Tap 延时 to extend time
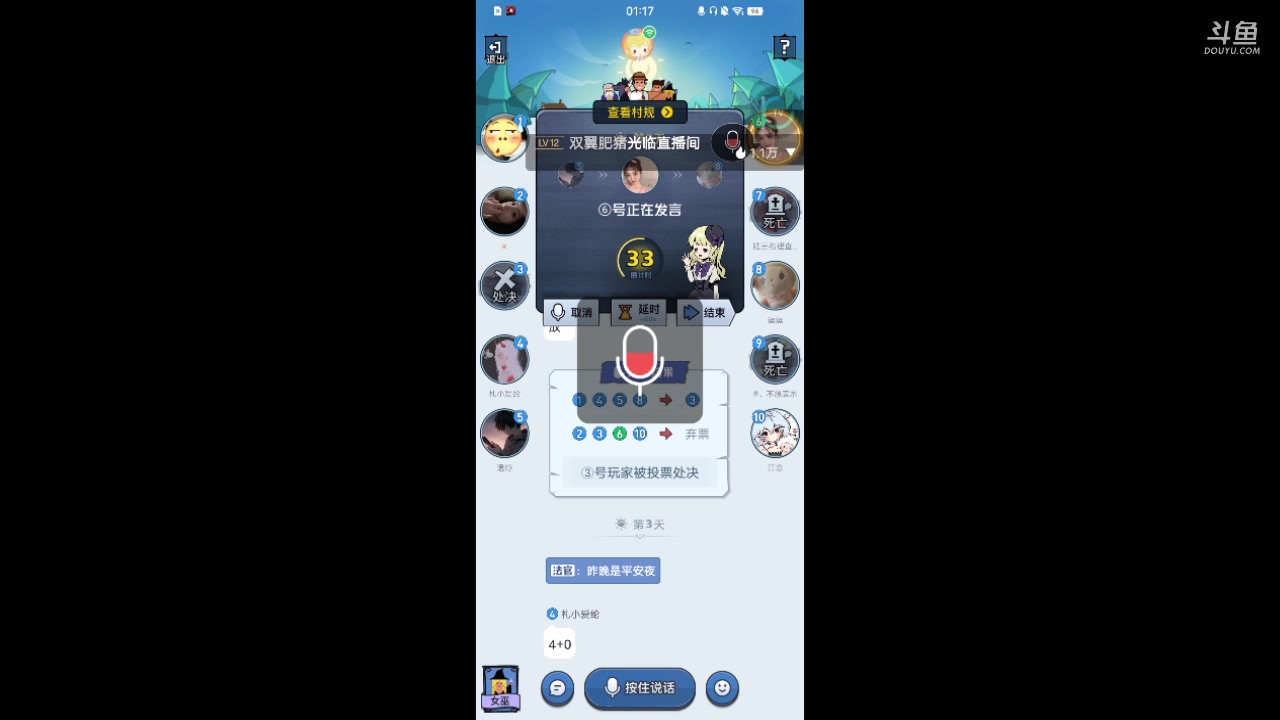The image size is (1280, 720). click(x=638, y=312)
